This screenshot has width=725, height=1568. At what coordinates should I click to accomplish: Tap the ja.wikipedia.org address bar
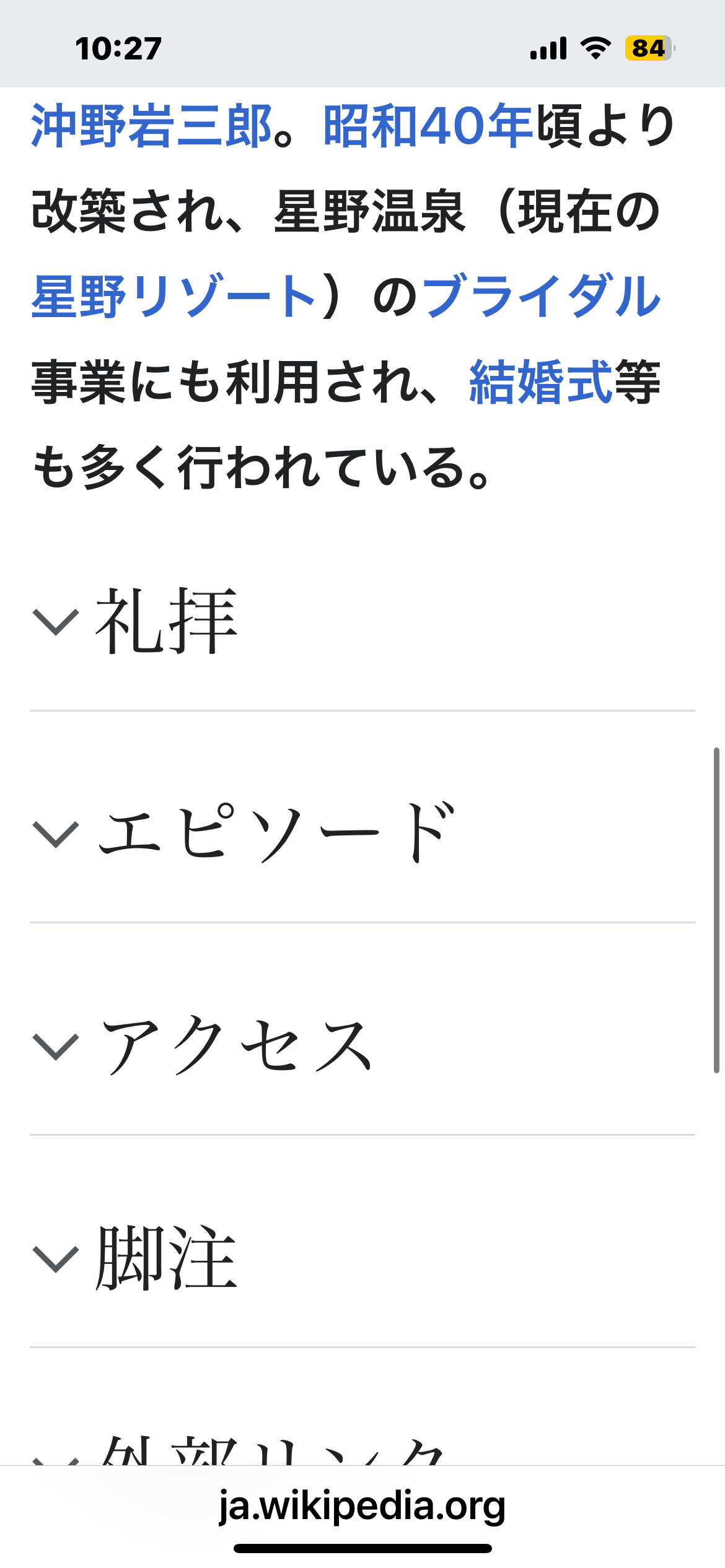coord(362,1506)
